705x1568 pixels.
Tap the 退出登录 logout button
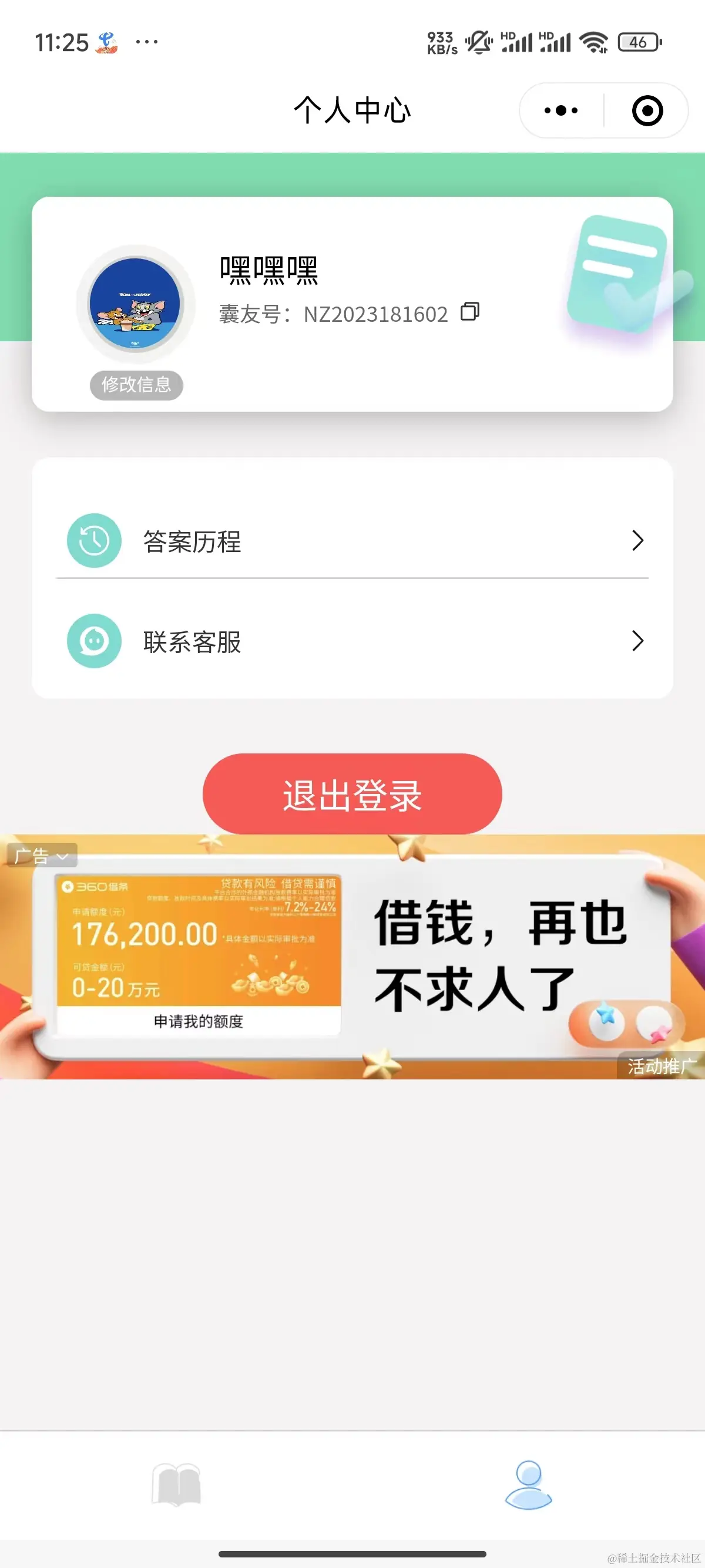[352, 794]
